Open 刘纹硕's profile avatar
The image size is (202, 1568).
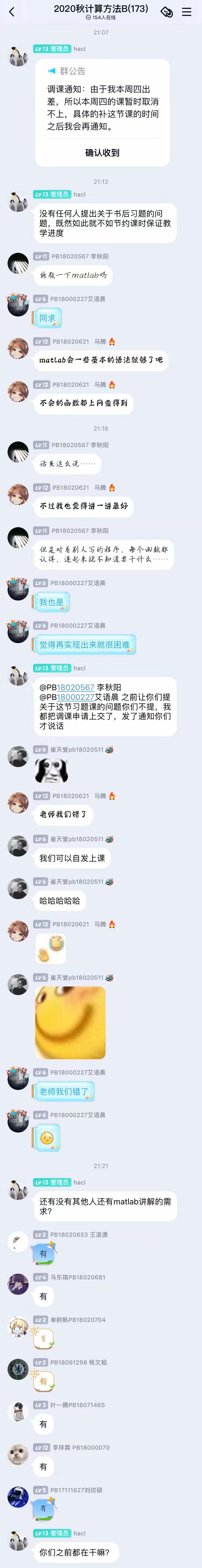(18, 1497)
